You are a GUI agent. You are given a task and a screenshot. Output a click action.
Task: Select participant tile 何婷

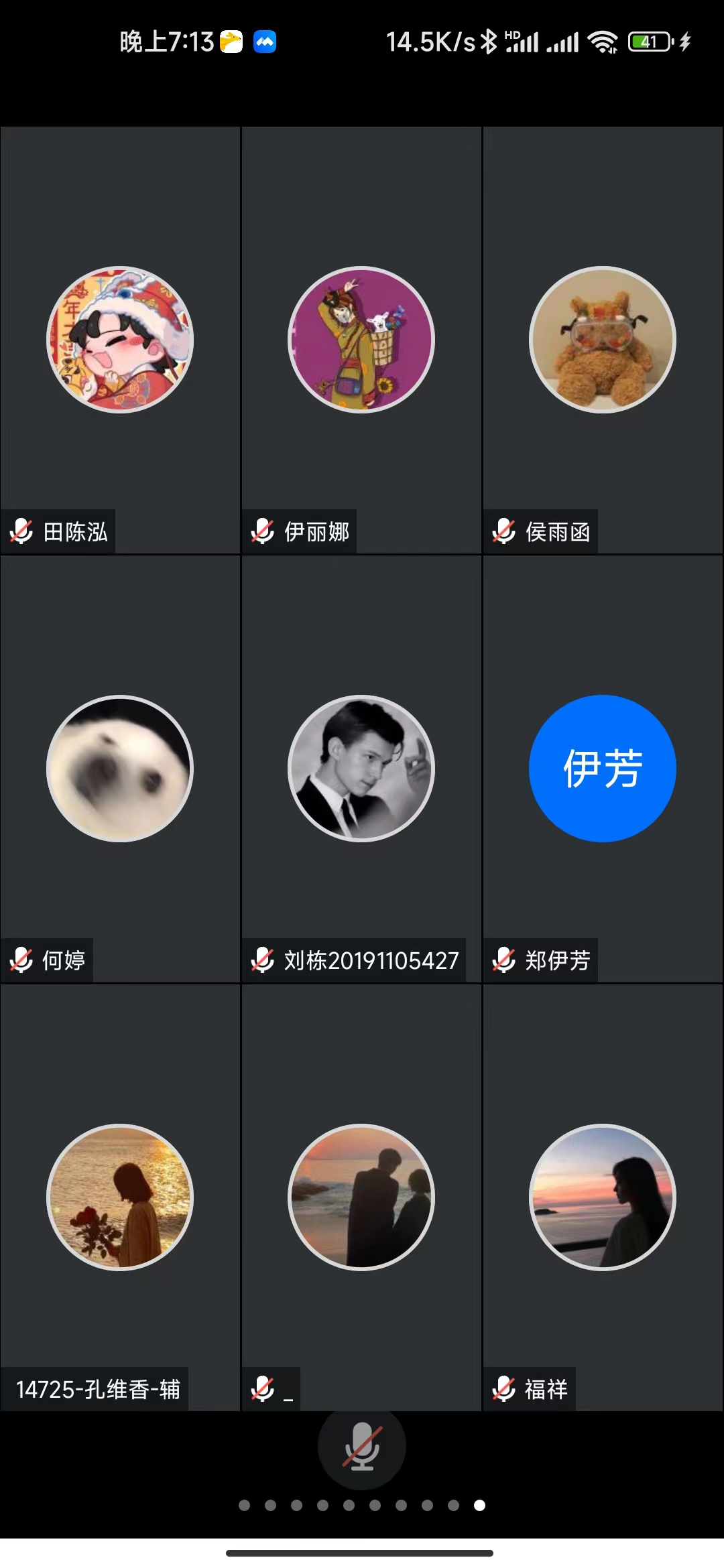pyautogui.click(x=120, y=769)
